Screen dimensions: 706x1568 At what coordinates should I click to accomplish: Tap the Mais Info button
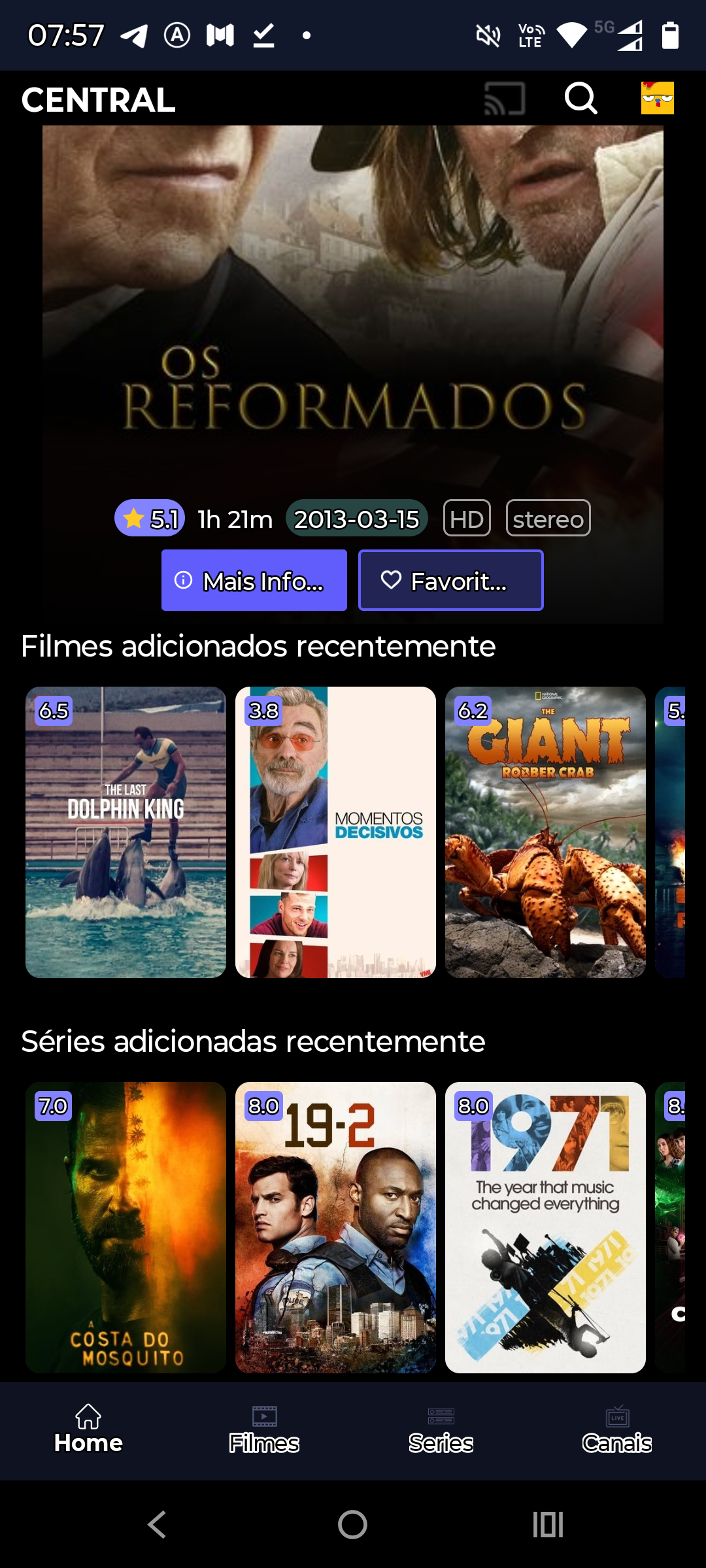pyautogui.click(x=254, y=580)
